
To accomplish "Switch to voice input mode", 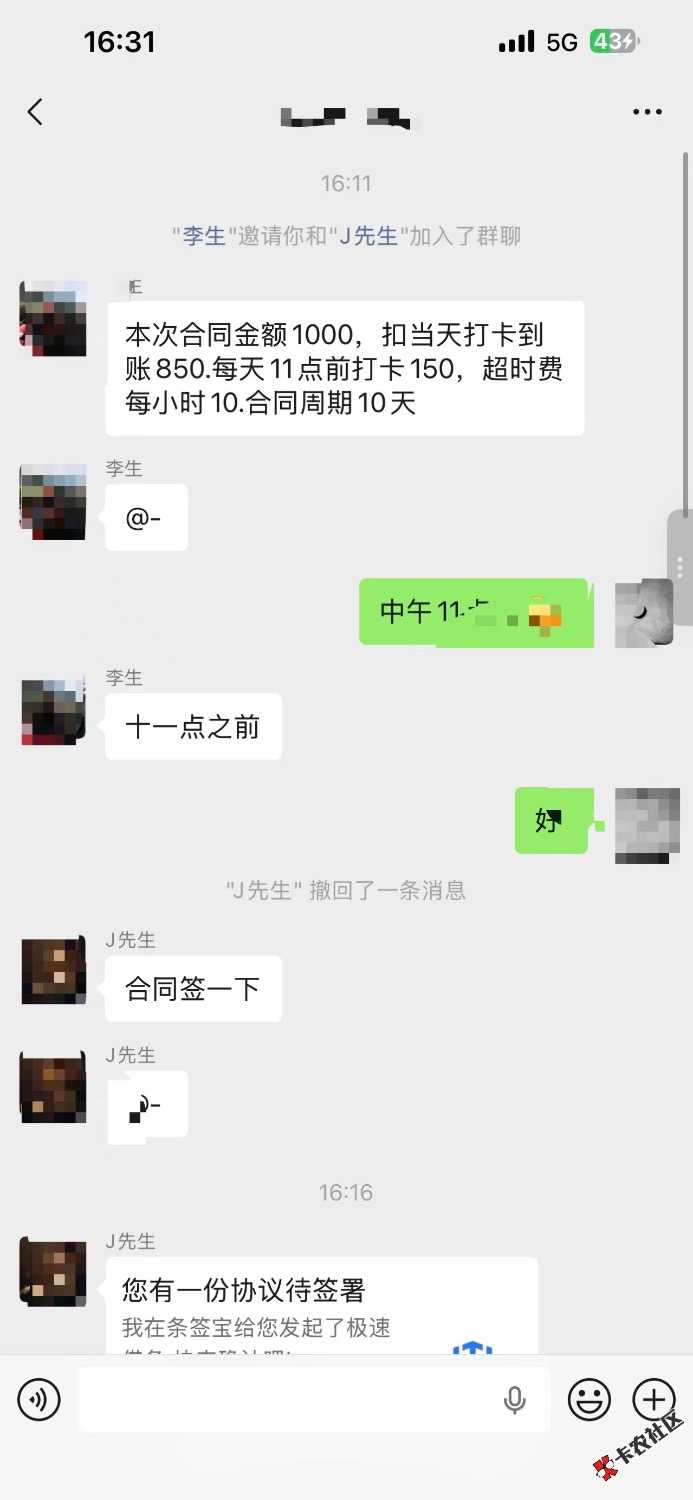I will pos(39,1399).
